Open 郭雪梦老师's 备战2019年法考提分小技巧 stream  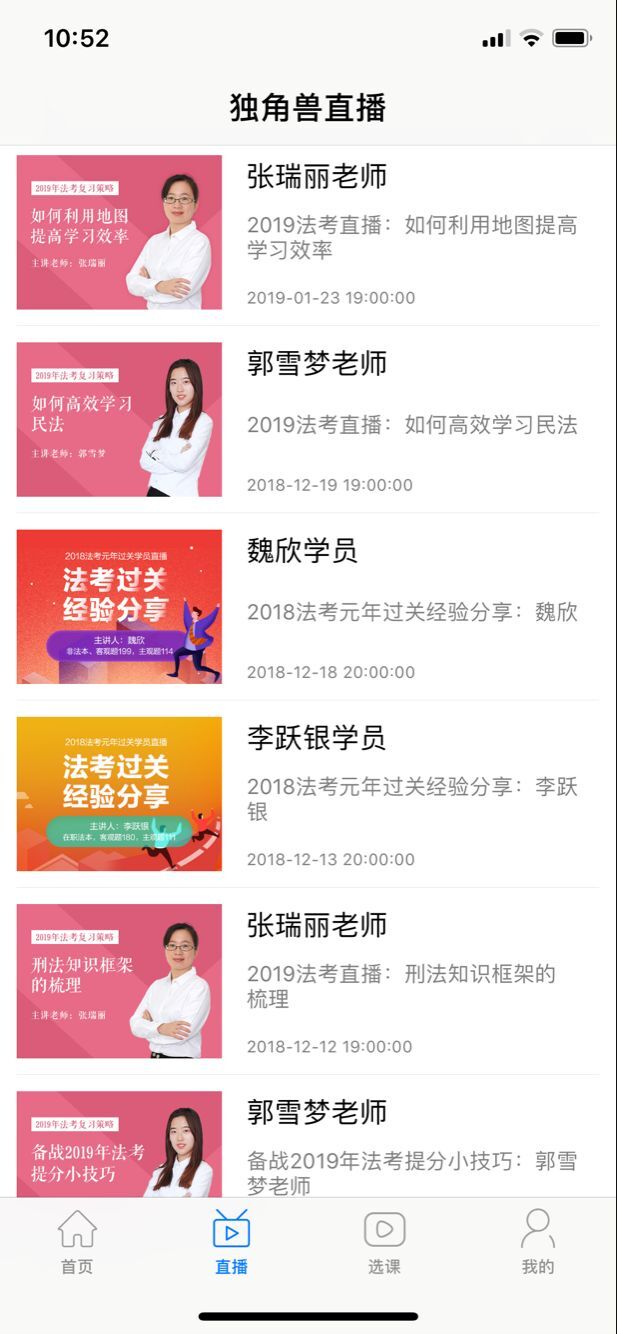(308, 1145)
